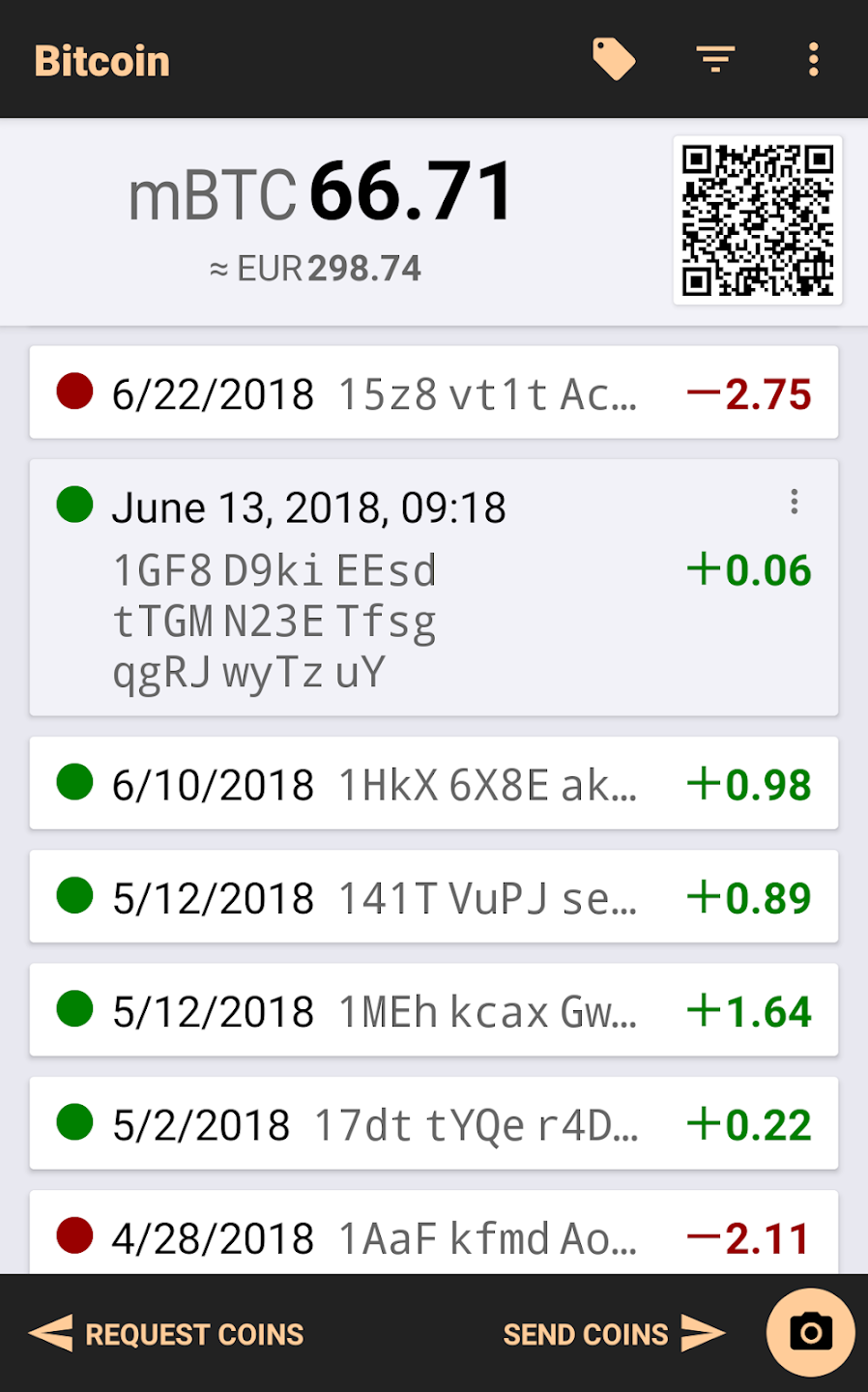Open the transaction filter options
This screenshot has height=1392, width=868.
pos(715,60)
